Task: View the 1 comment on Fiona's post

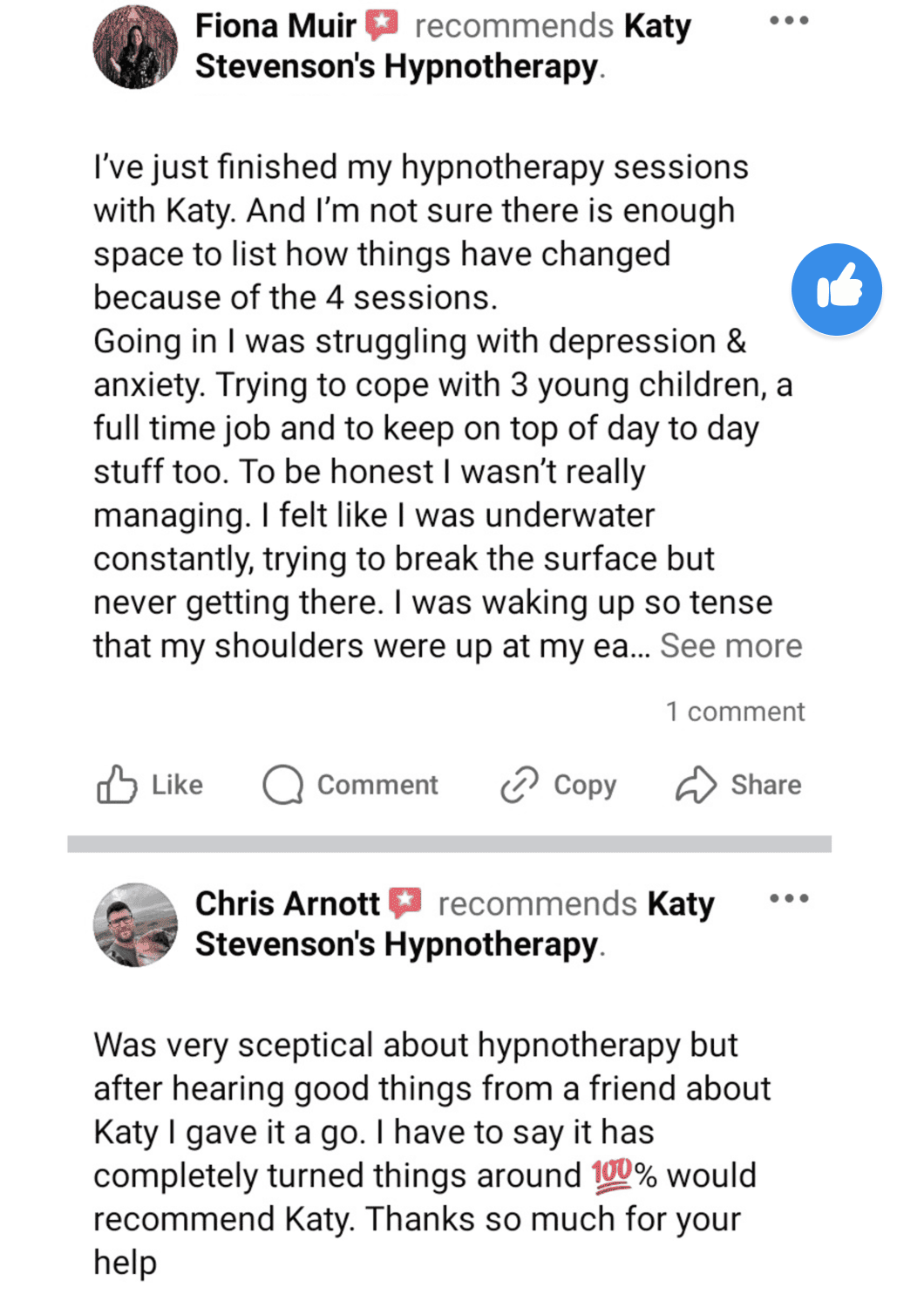Action: [735, 712]
